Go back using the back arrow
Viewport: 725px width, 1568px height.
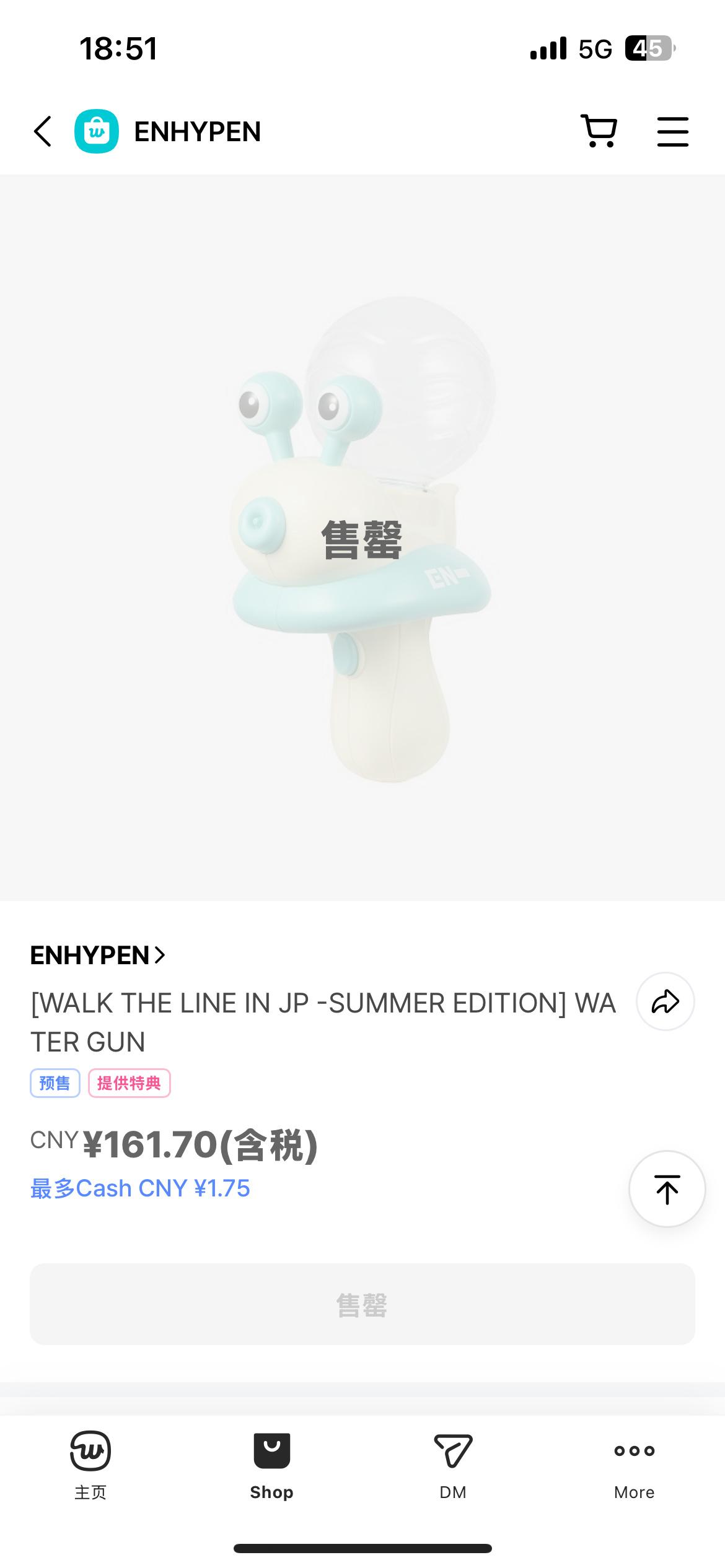[x=42, y=131]
